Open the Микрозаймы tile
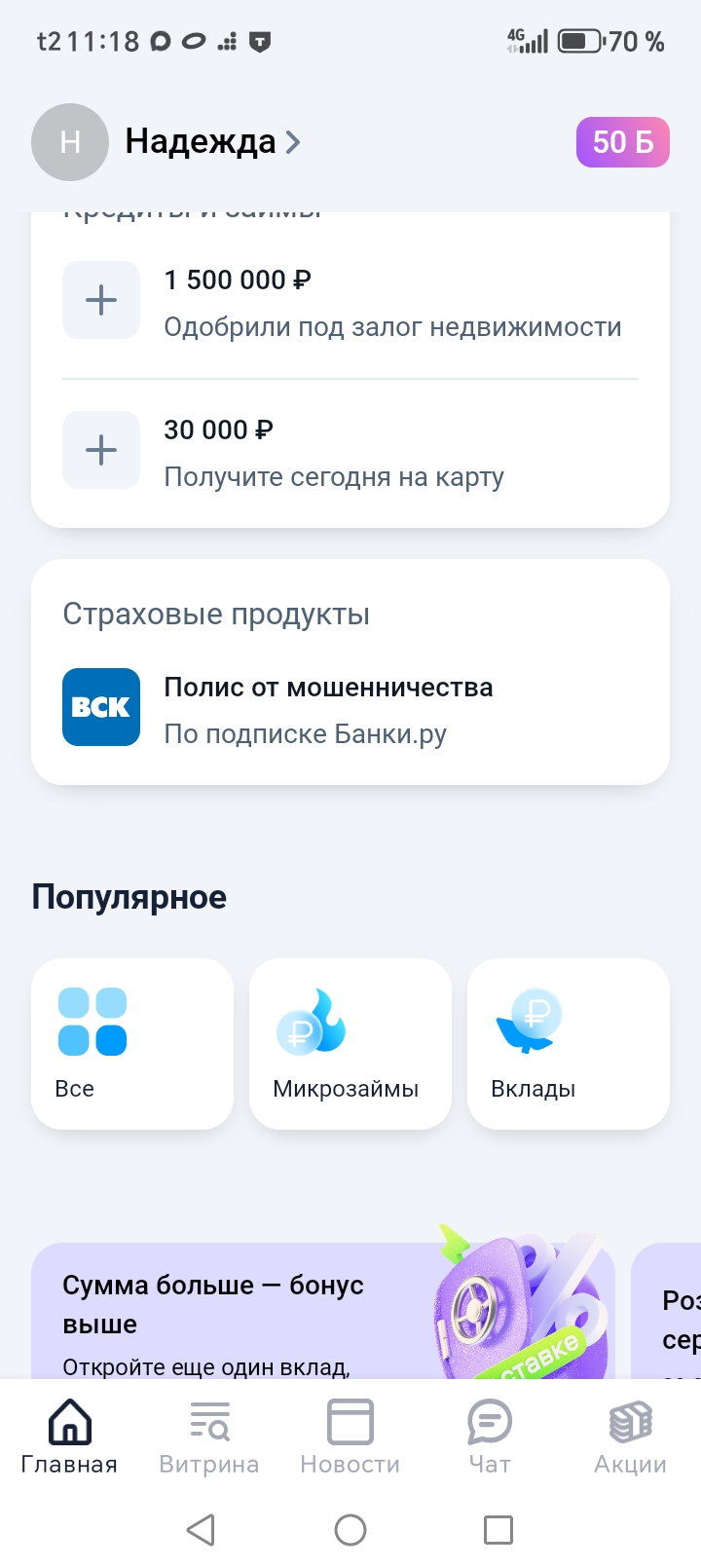 tap(350, 1043)
